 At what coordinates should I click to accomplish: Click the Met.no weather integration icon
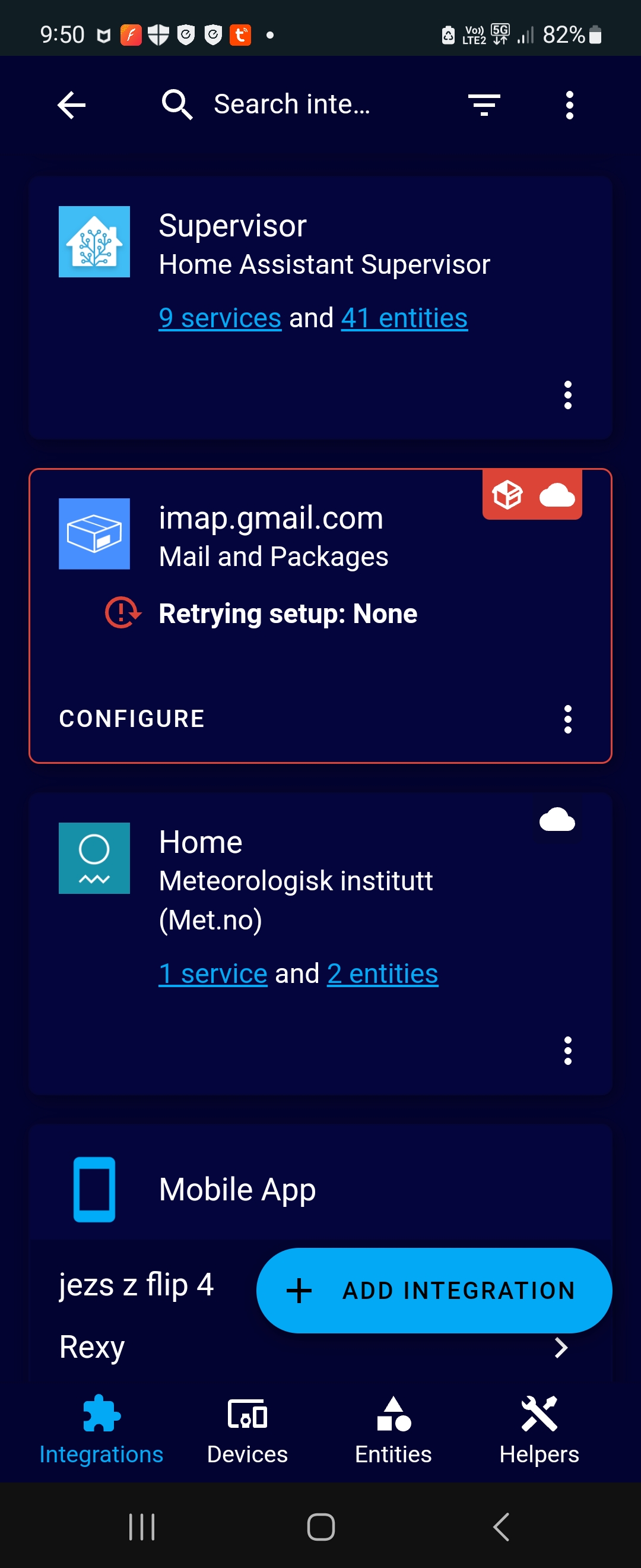point(94,858)
